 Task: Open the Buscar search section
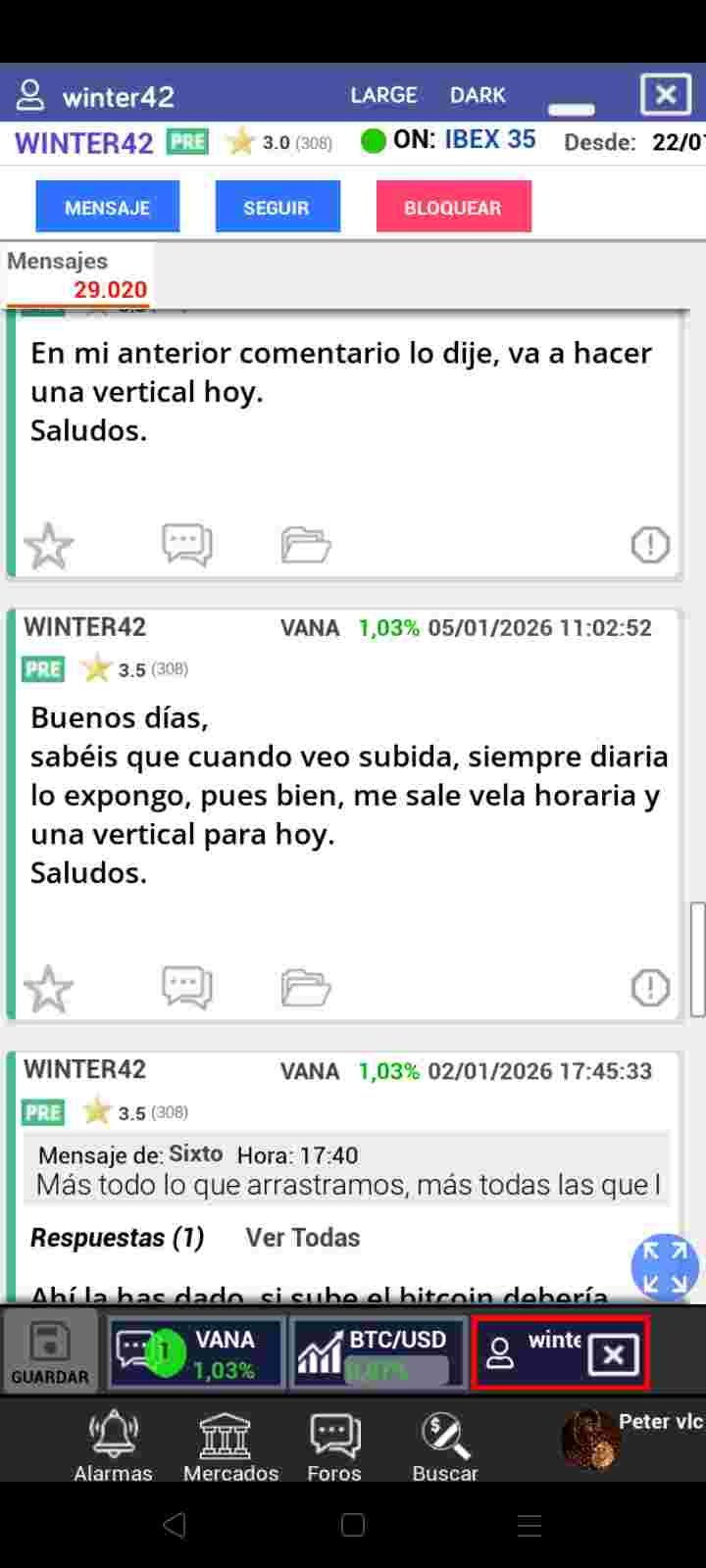coord(445,1447)
